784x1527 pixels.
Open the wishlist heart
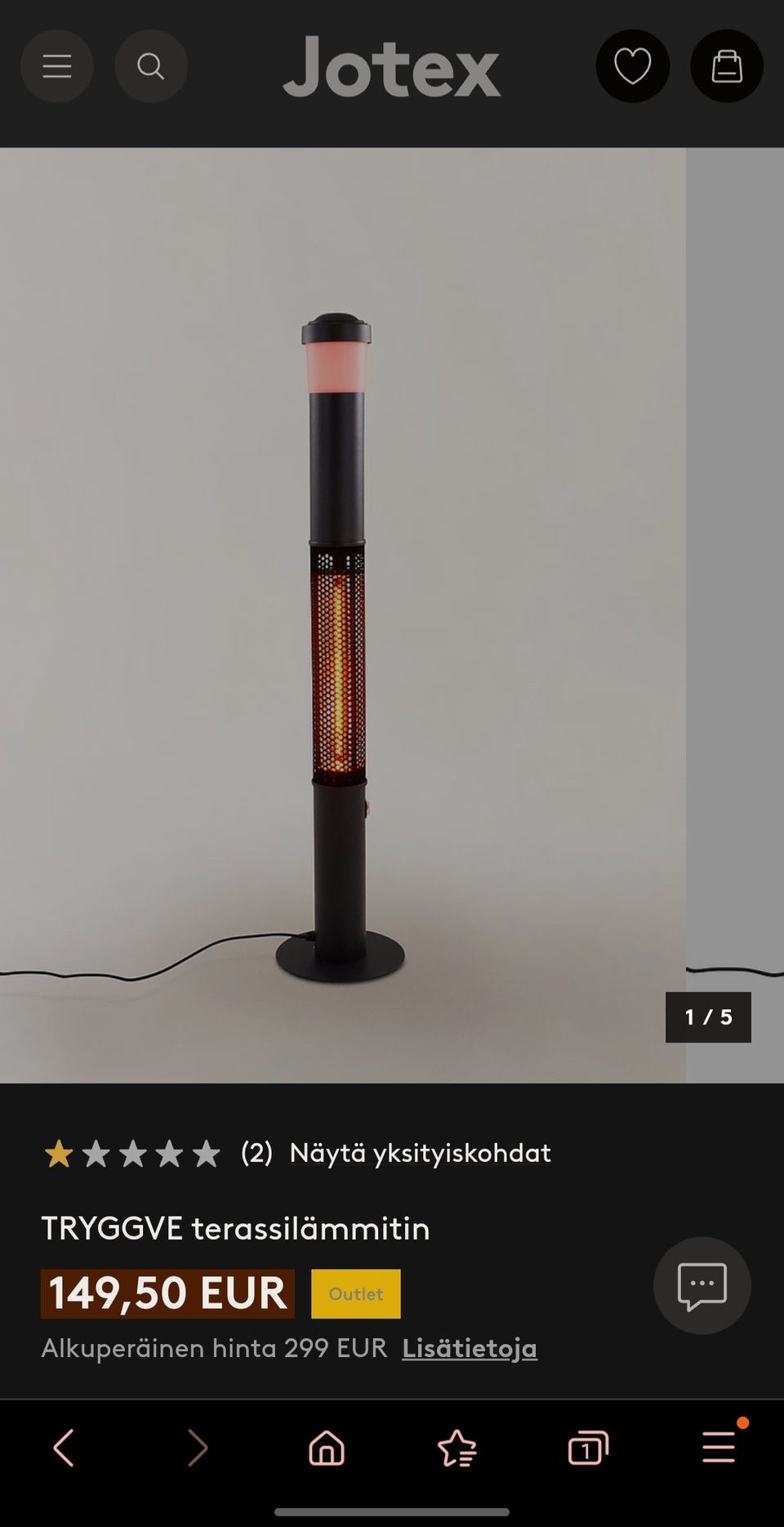coord(633,66)
